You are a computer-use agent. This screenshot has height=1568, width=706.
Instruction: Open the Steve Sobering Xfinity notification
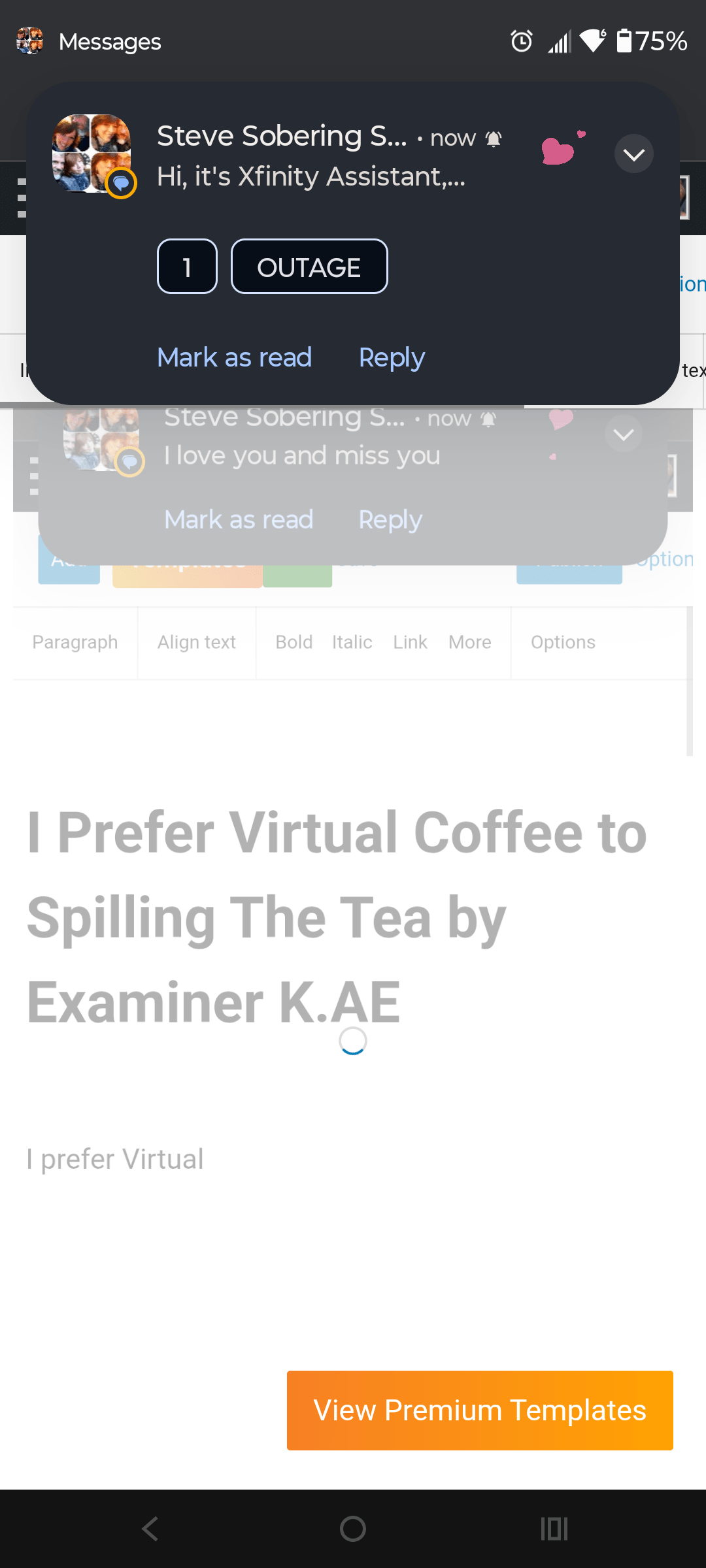point(311,157)
